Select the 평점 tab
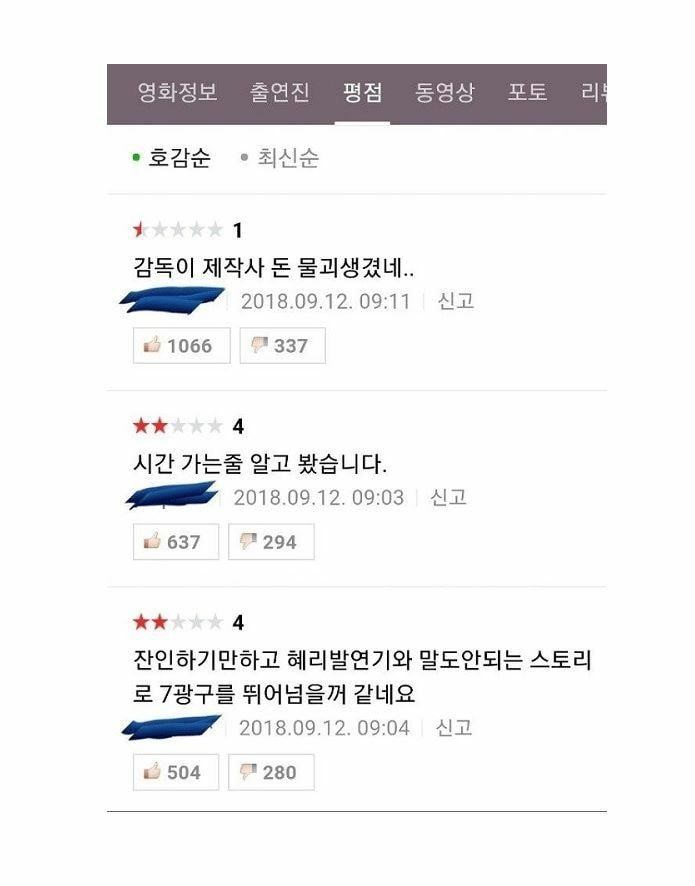This screenshot has height=886, width=695. (362, 93)
